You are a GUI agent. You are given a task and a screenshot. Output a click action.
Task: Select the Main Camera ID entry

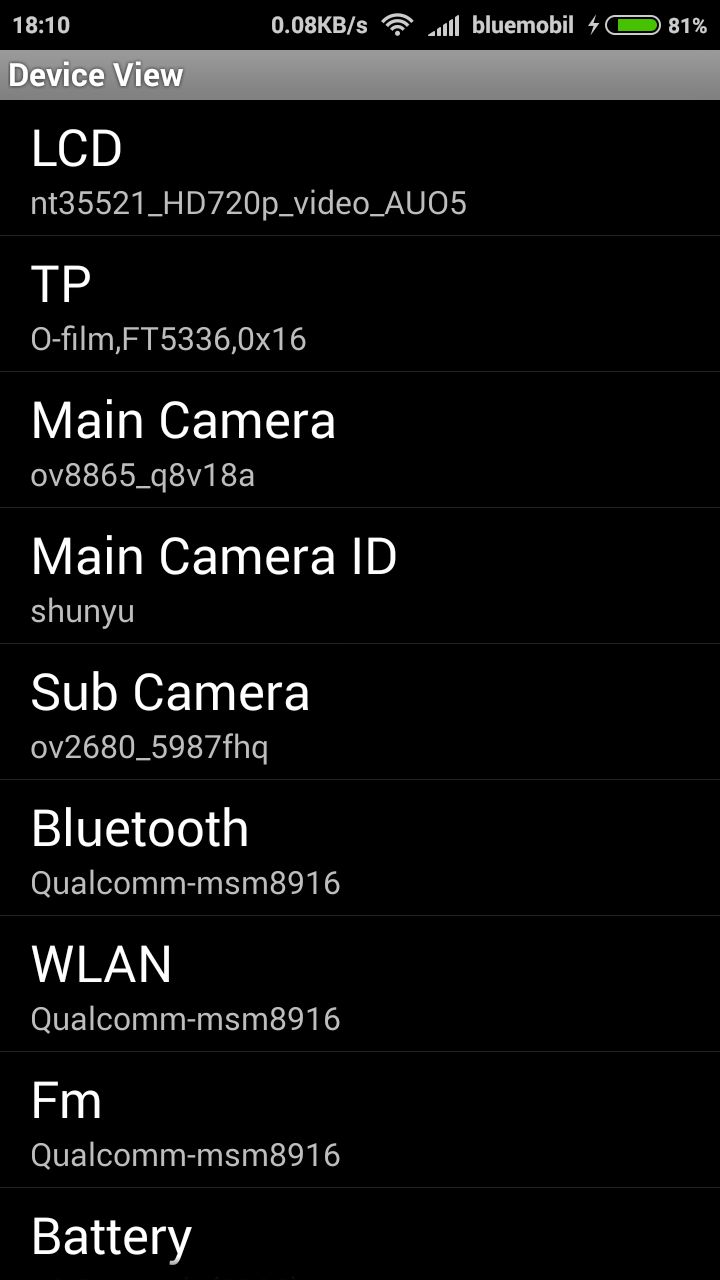[x=360, y=577]
